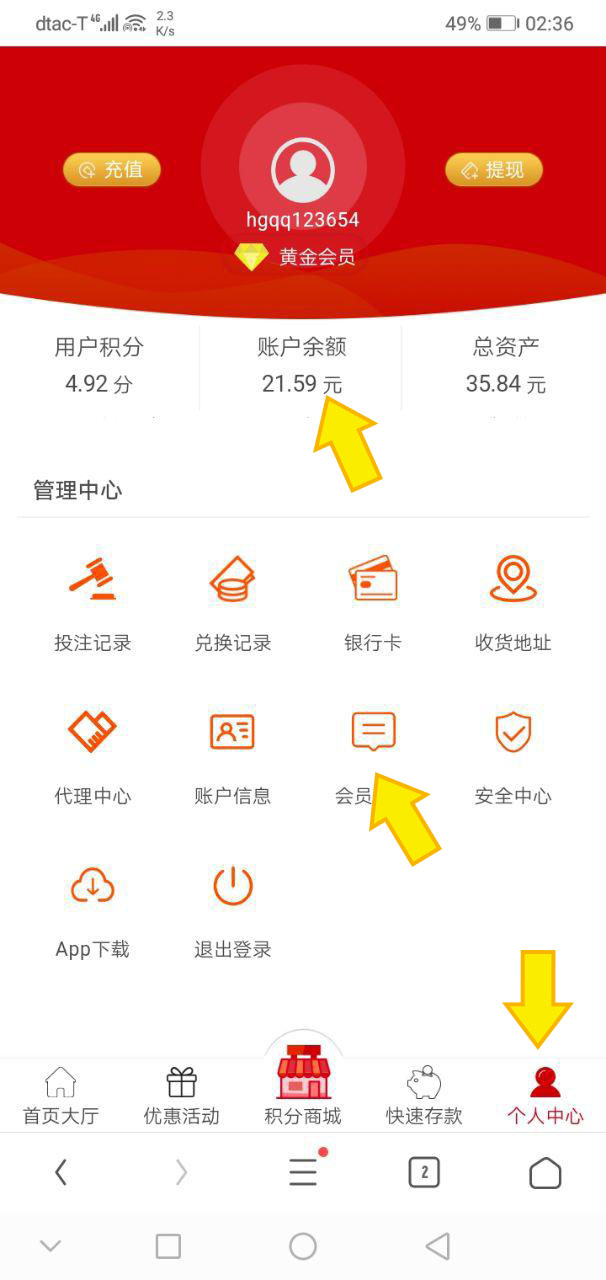Open 代理中心 agent center
Screen dimensions: 606x1280
(x=92, y=754)
